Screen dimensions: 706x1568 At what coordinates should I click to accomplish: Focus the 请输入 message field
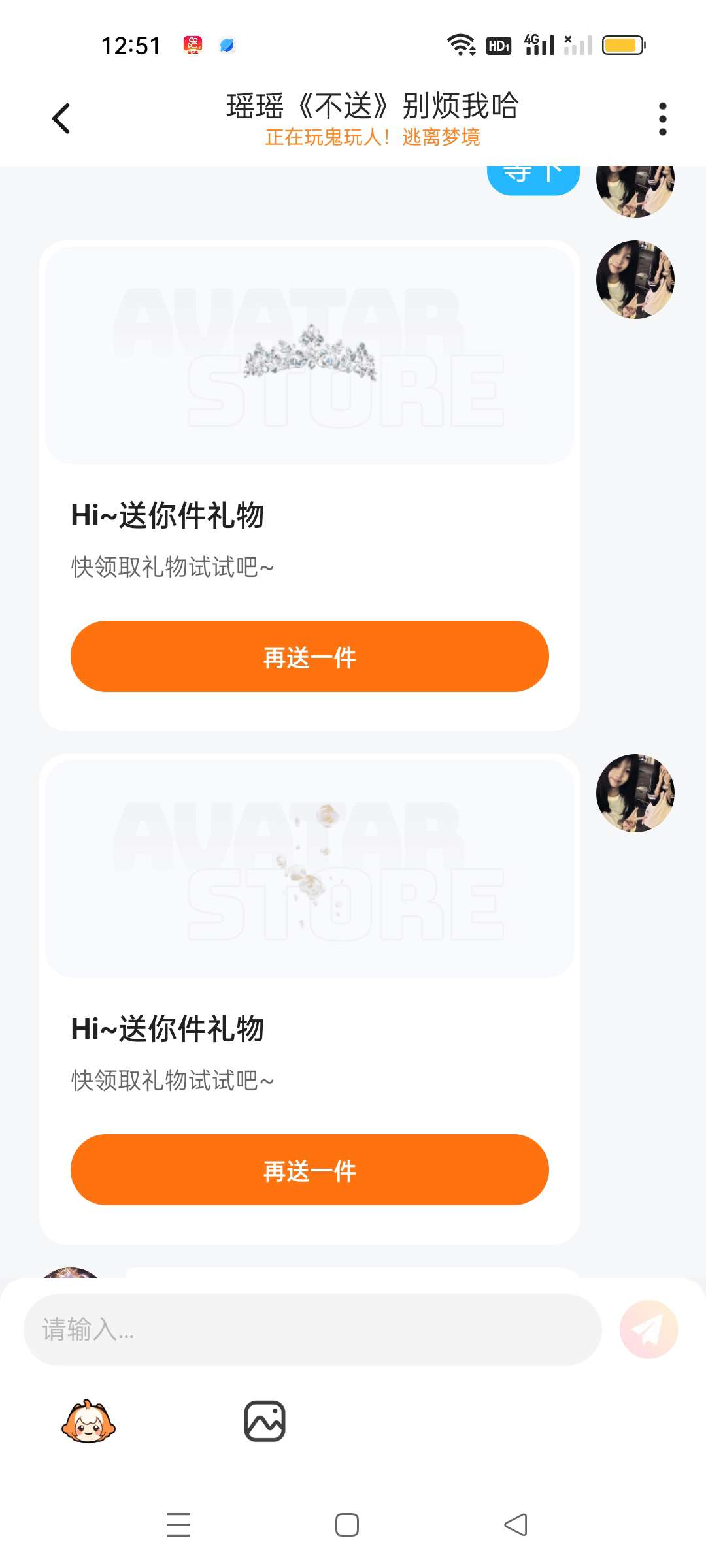312,1330
